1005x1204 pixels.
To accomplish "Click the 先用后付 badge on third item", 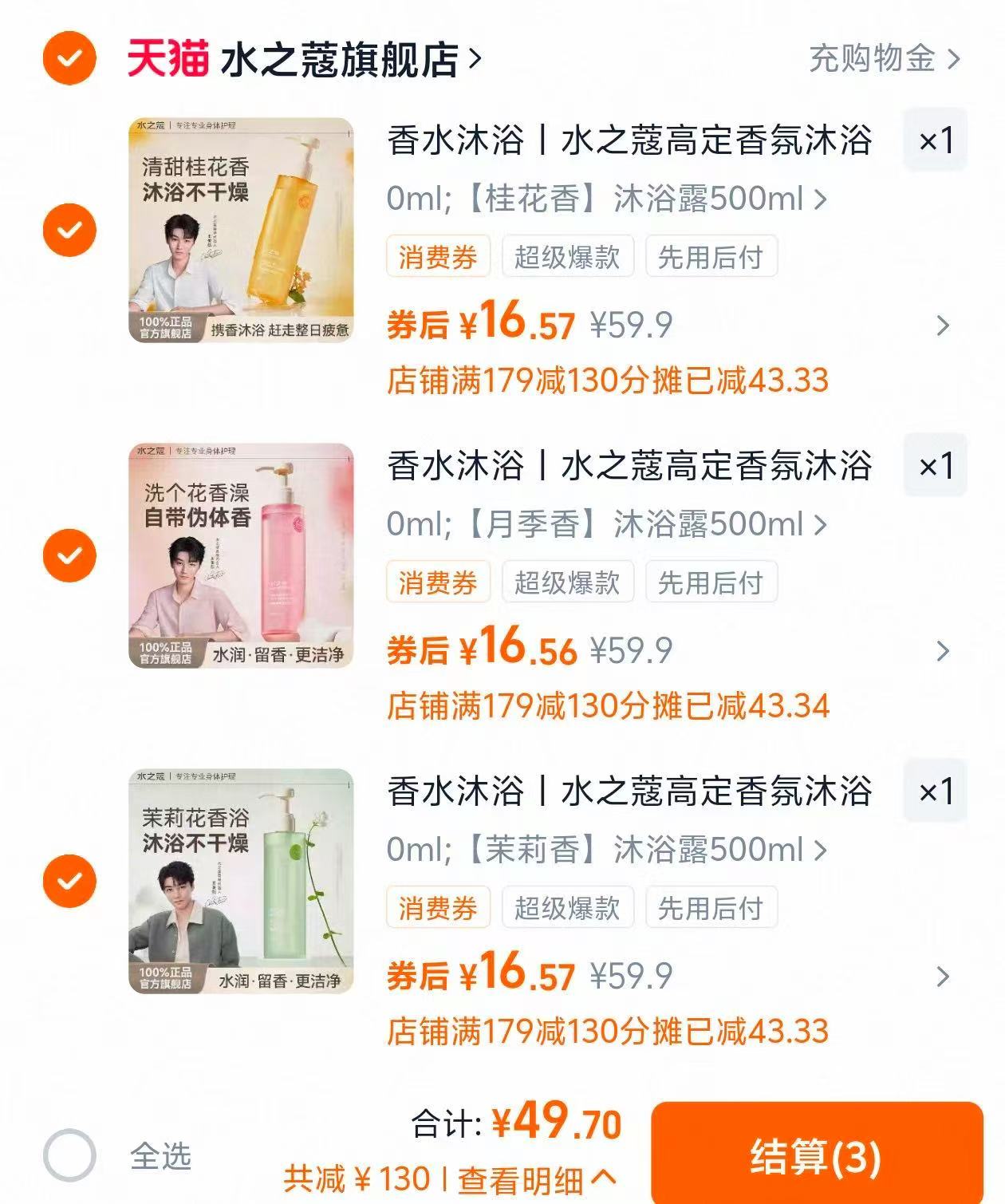I will coord(711,907).
